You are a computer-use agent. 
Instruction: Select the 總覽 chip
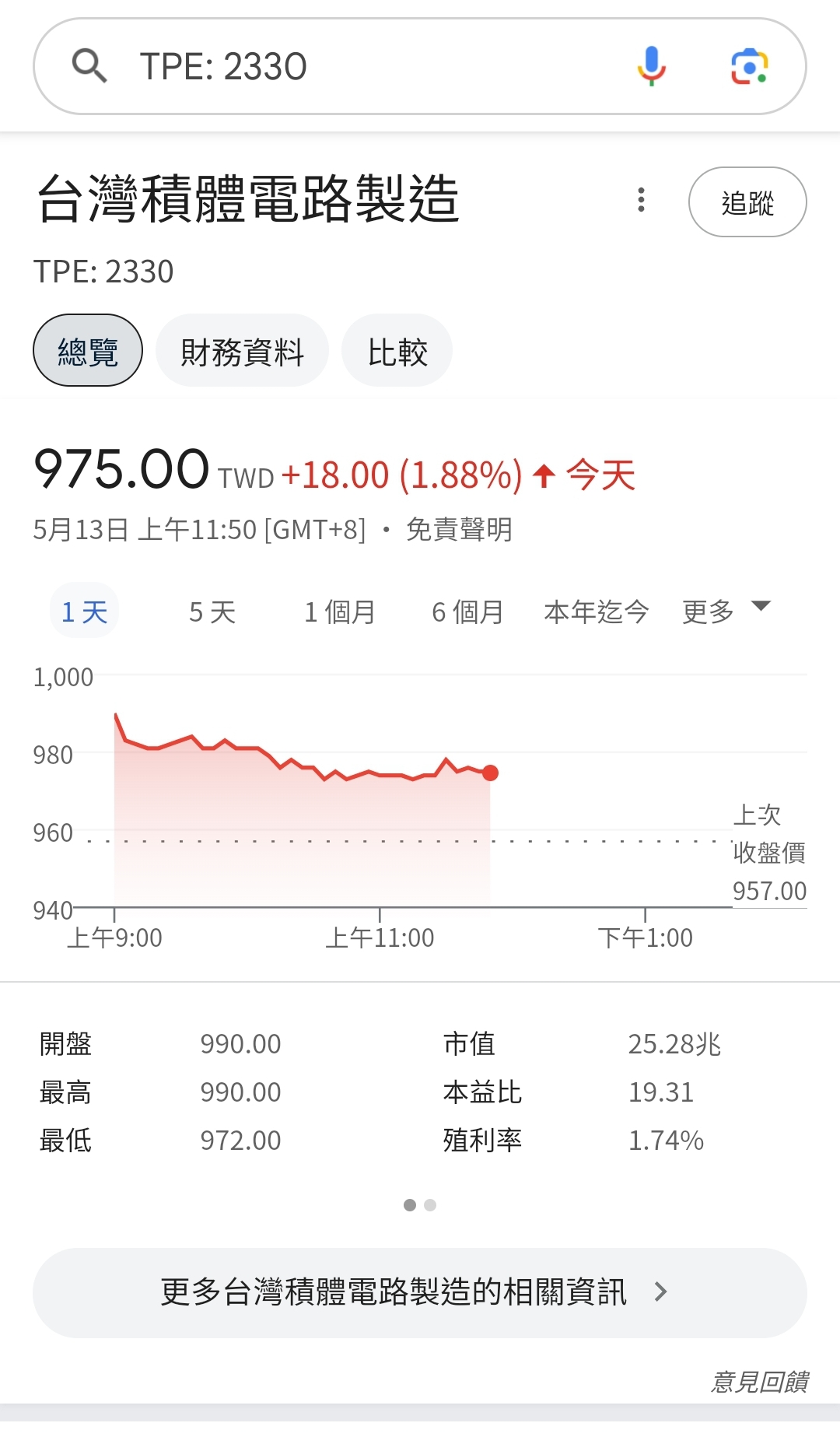pos(88,351)
